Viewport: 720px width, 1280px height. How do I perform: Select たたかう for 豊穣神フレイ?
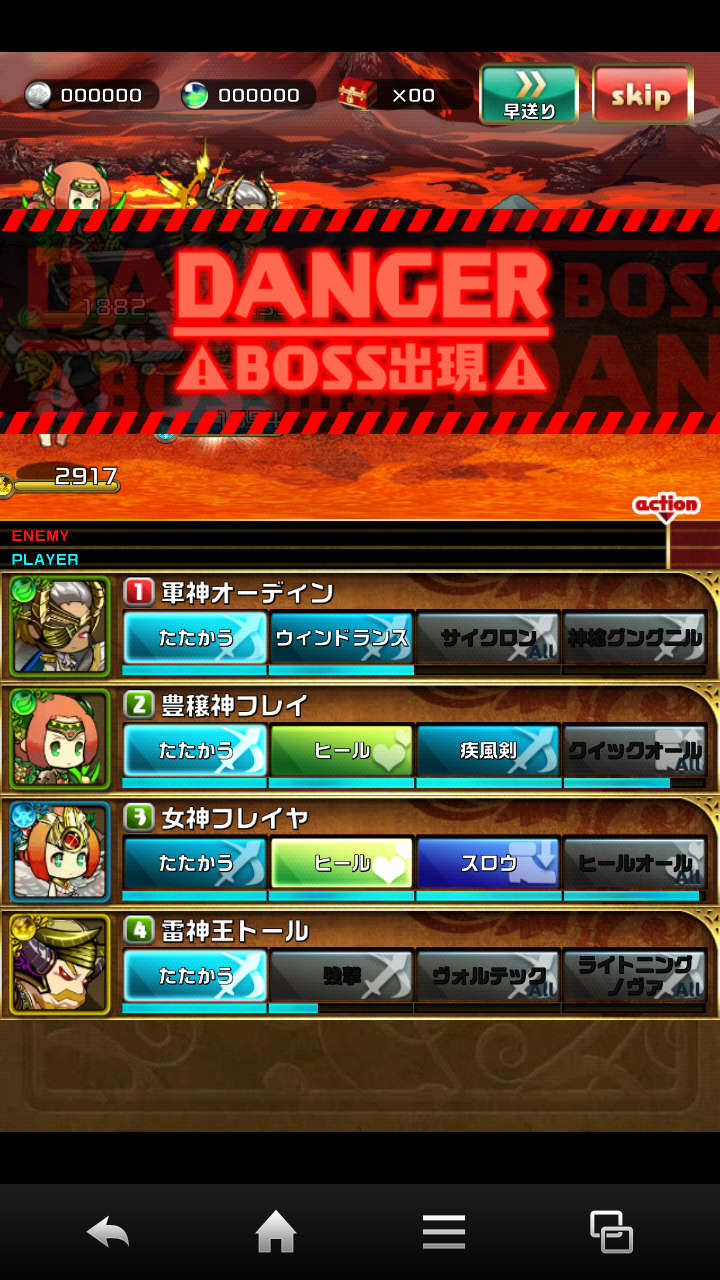pyautogui.click(x=194, y=750)
